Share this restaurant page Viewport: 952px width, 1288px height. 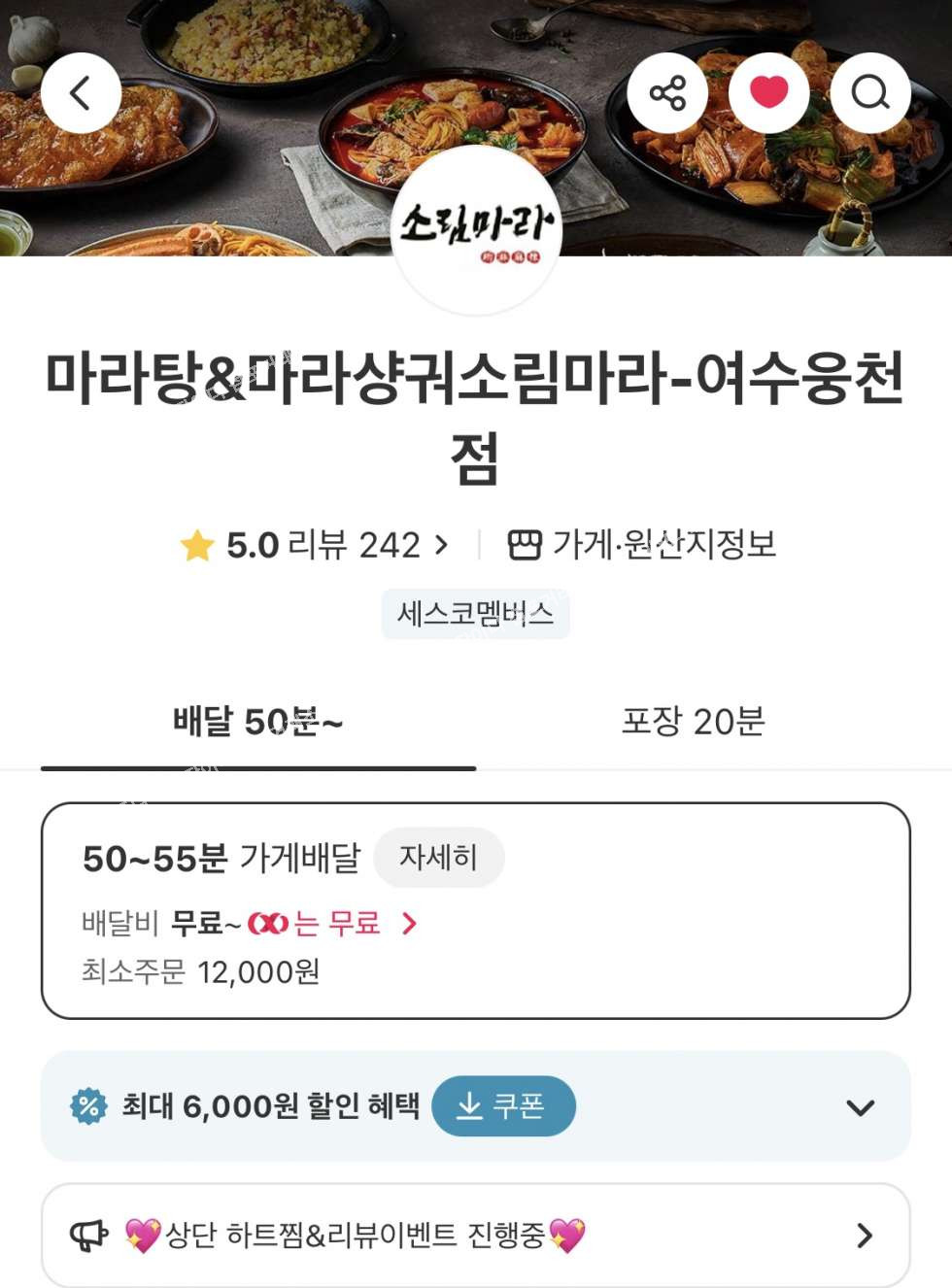(x=667, y=93)
